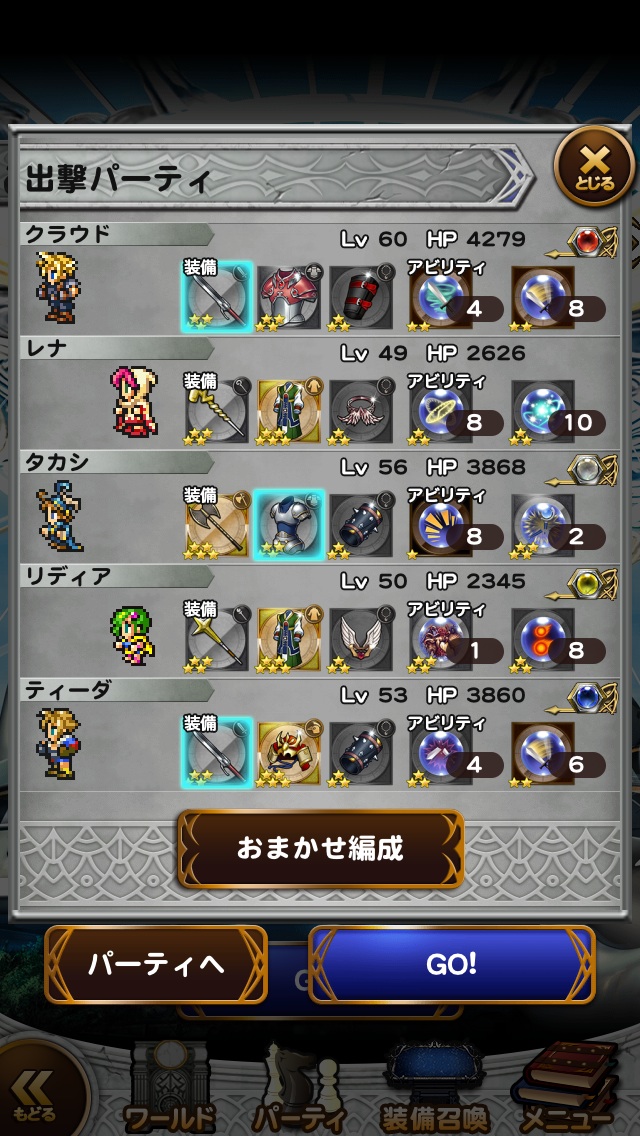Go to party screen via パーティへ
Image resolution: width=640 pixels, height=1136 pixels.
pos(155,965)
